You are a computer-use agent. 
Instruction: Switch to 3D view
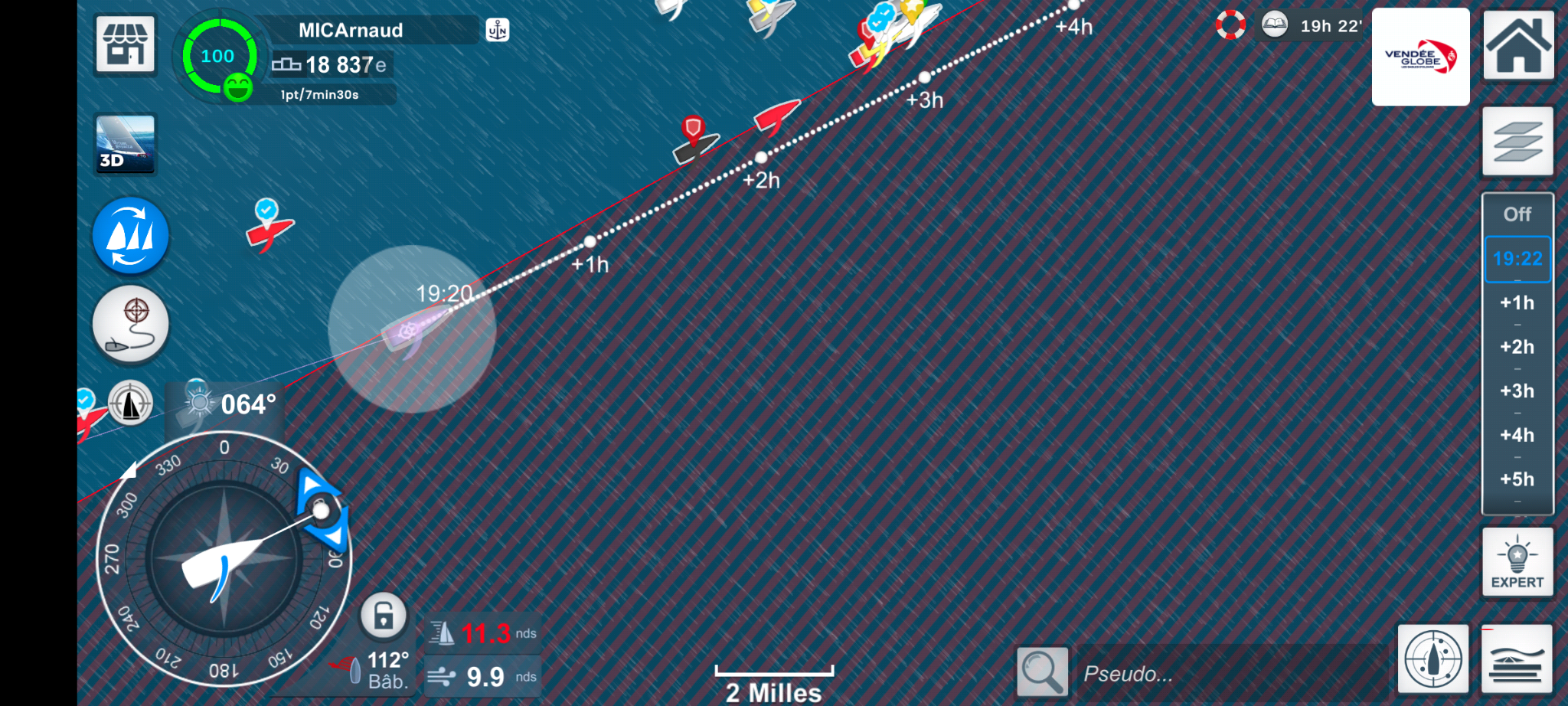pos(126,144)
